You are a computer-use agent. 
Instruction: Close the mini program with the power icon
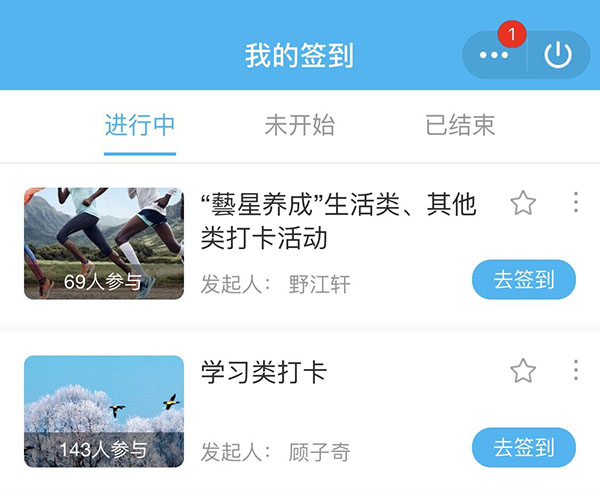[558, 55]
